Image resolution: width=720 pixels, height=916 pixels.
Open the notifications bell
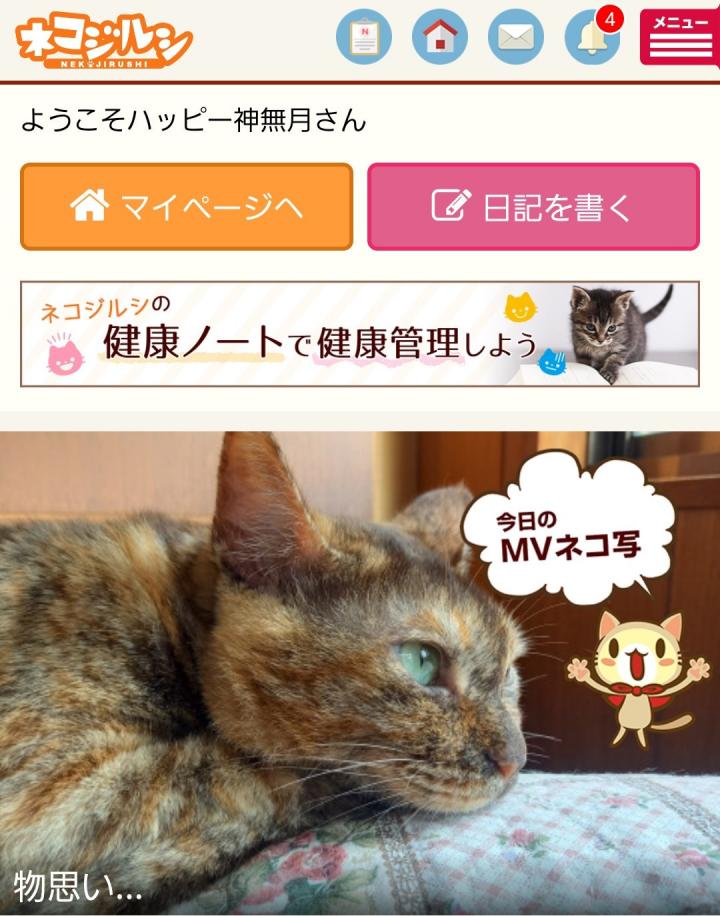click(592, 38)
